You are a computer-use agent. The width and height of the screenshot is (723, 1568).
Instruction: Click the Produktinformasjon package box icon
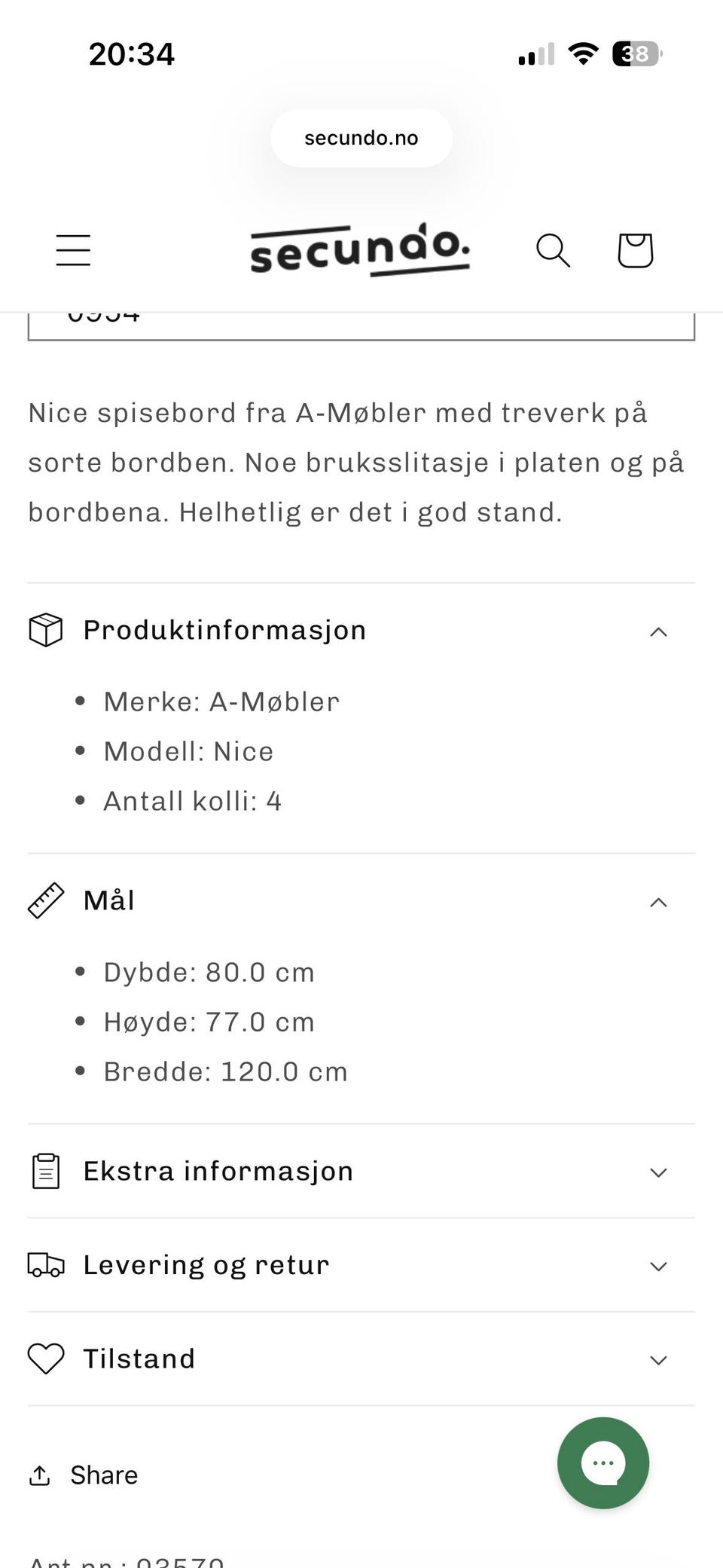pyautogui.click(x=45, y=631)
